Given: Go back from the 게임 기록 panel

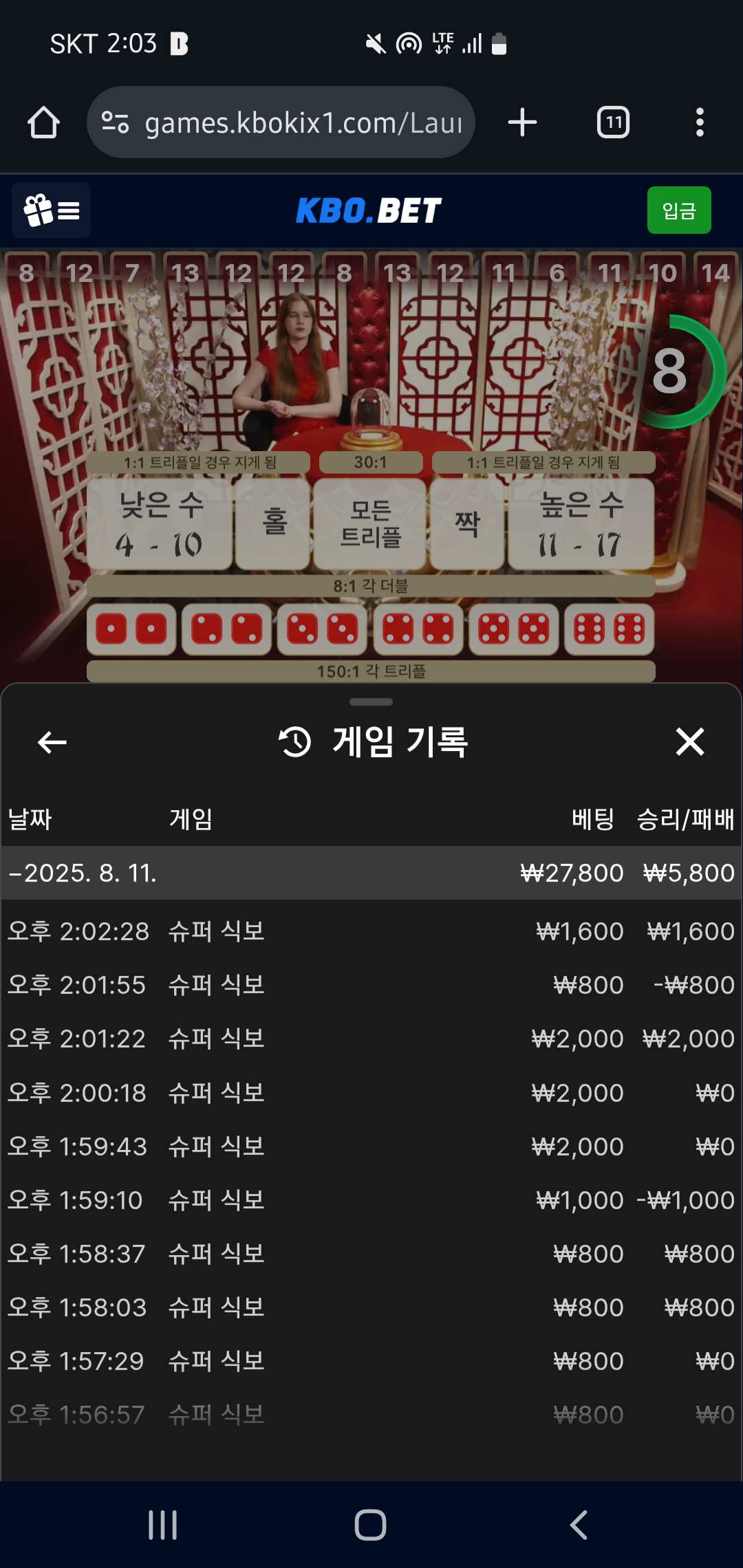Looking at the screenshot, I should coord(52,742).
